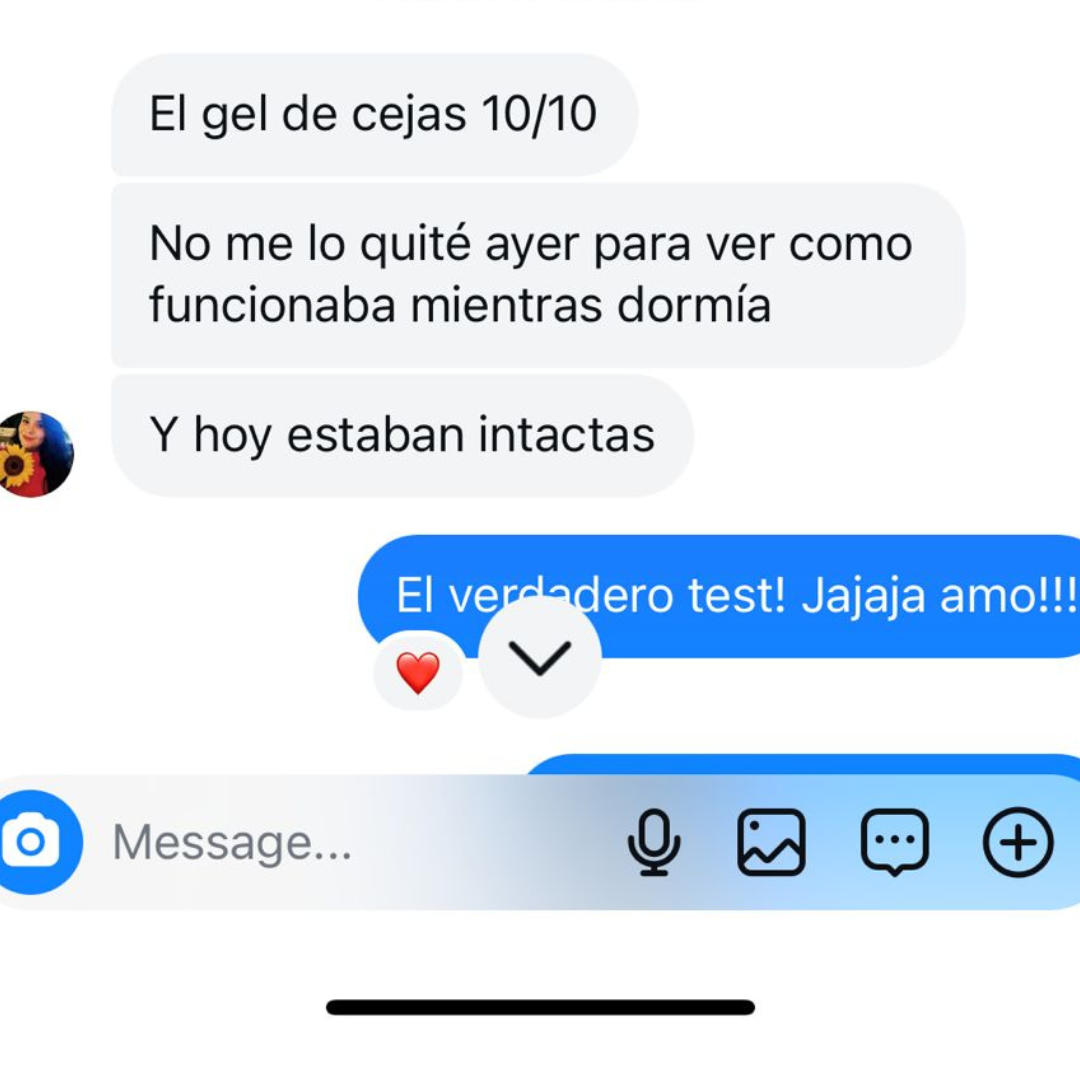1080x1080 pixels.
Task: Open the plus more options button
Action: [1018, 842]
